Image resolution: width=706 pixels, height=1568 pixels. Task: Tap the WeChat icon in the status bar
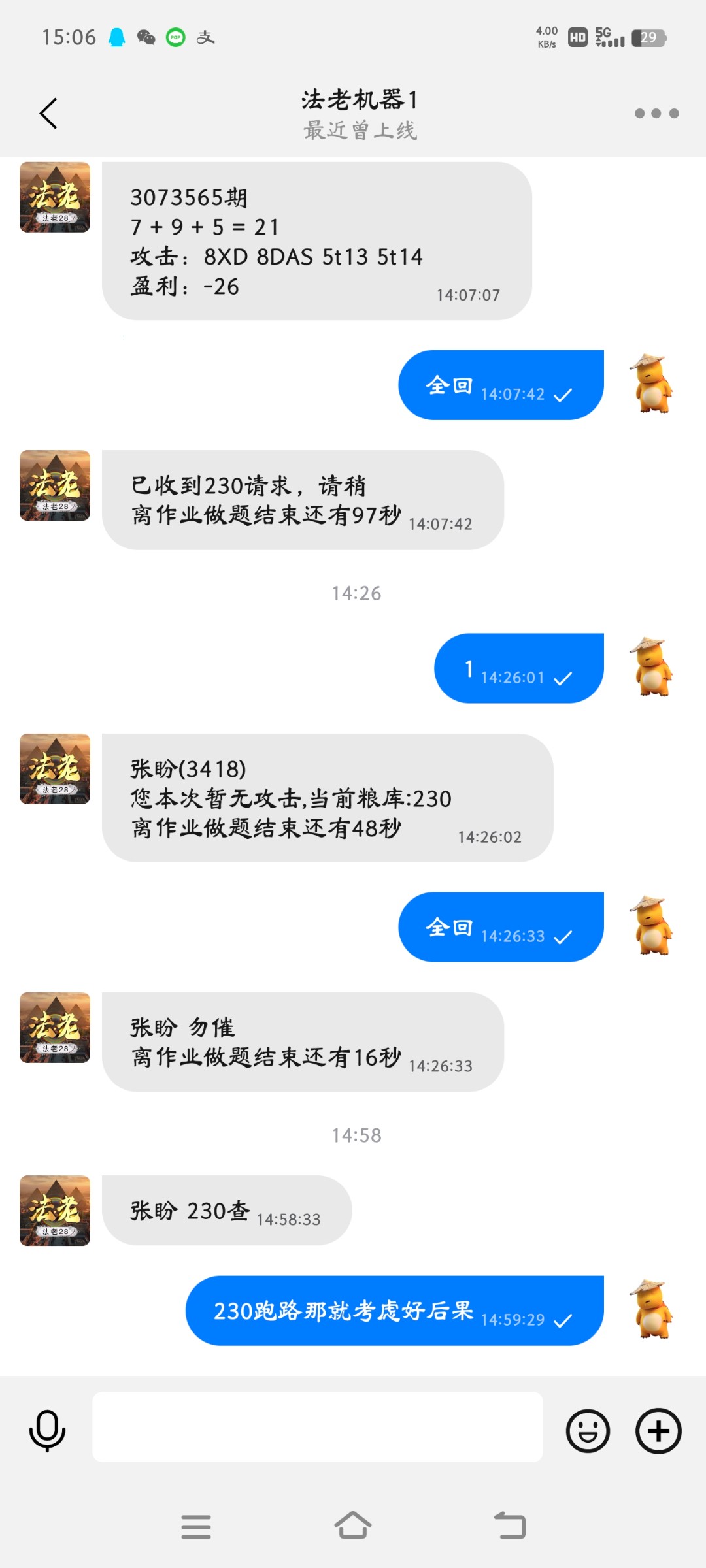coord(145,37)
